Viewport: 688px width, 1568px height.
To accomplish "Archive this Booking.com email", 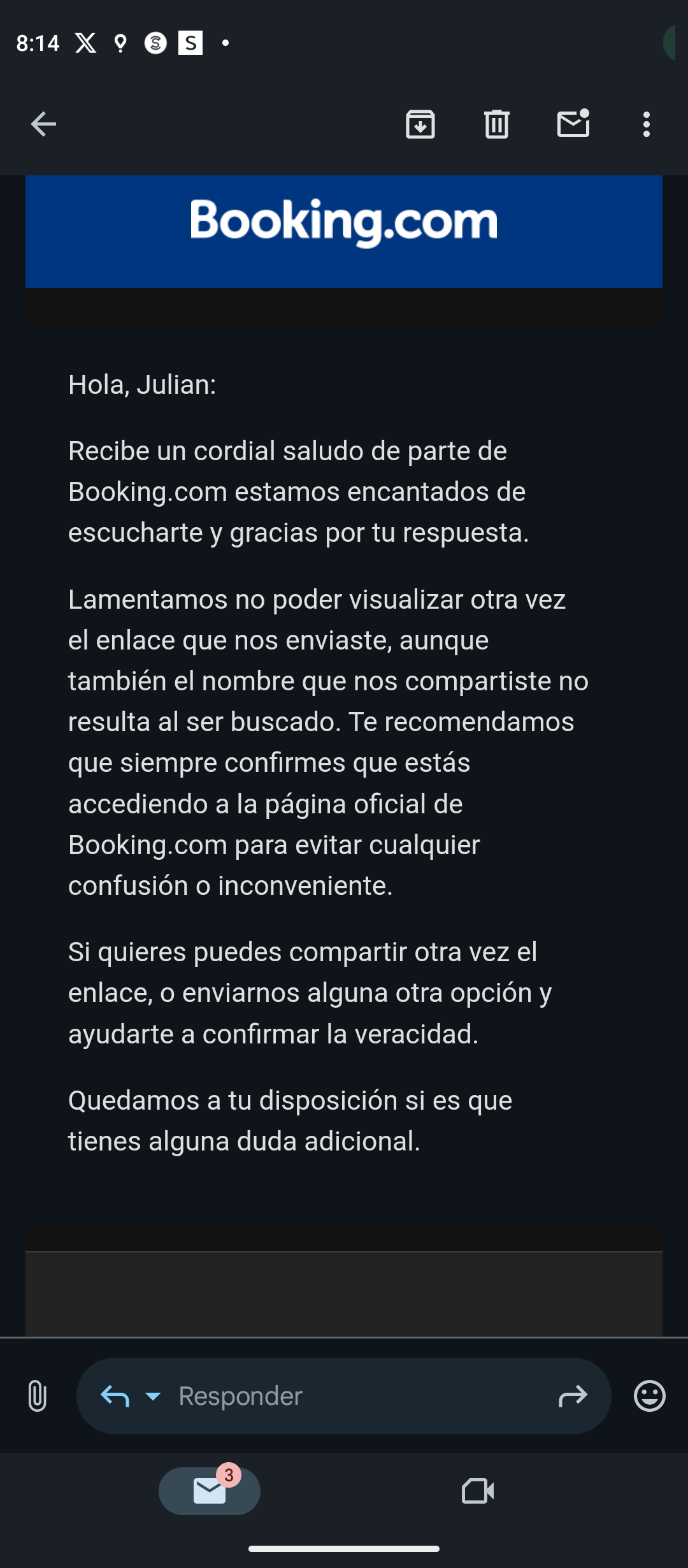I will [420, 124].
